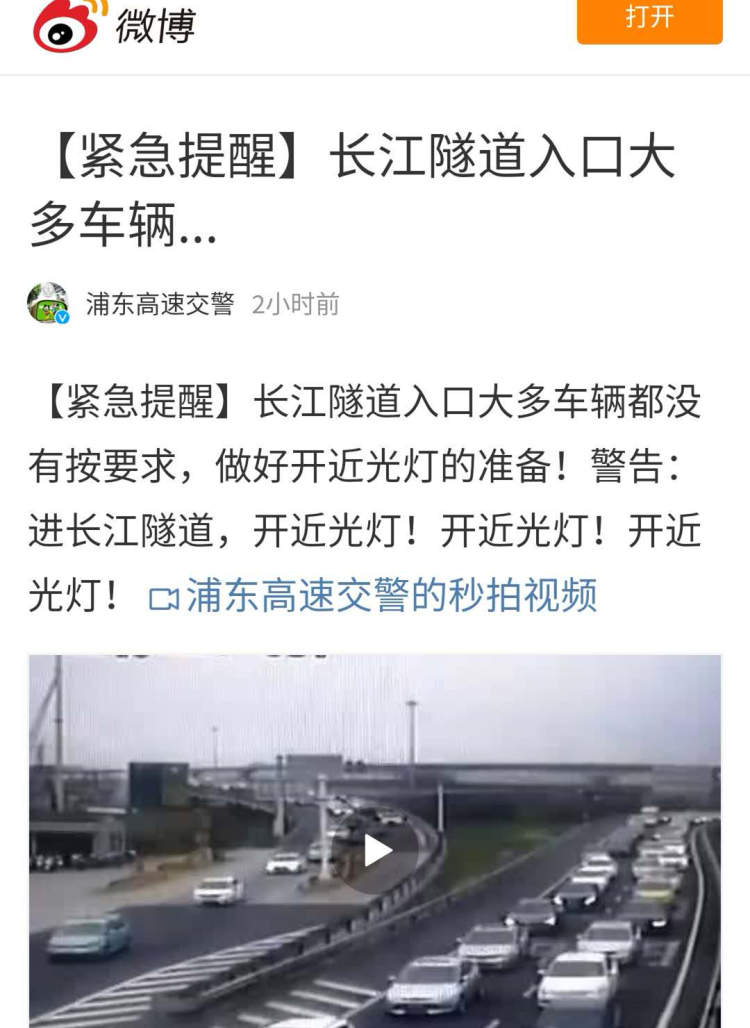This screenshot has width=750, height=1028.
Task: Open the Weibo logo homepage
Action: [112, 25]
